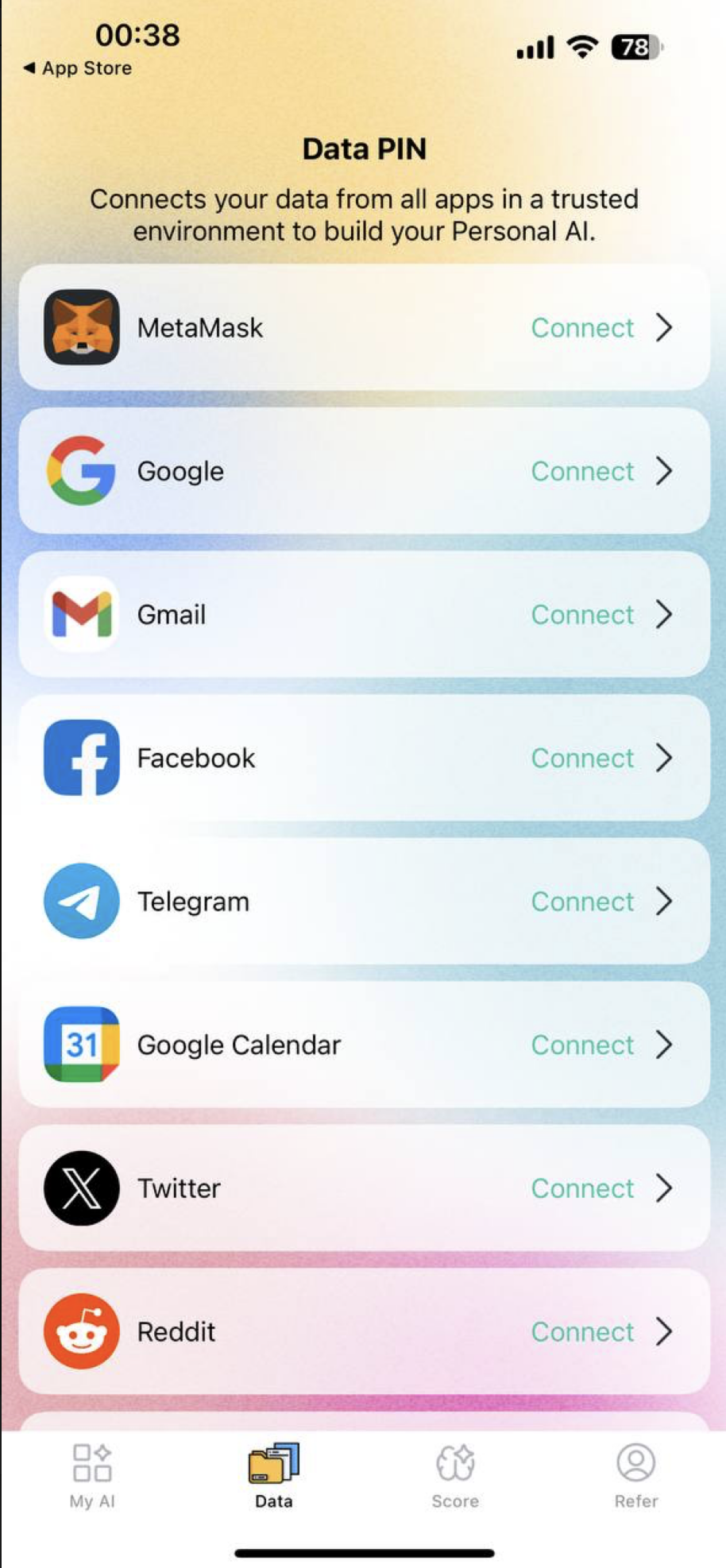
Task: Connect the MetaMask wallet
Action: click(x=364, y=327)
